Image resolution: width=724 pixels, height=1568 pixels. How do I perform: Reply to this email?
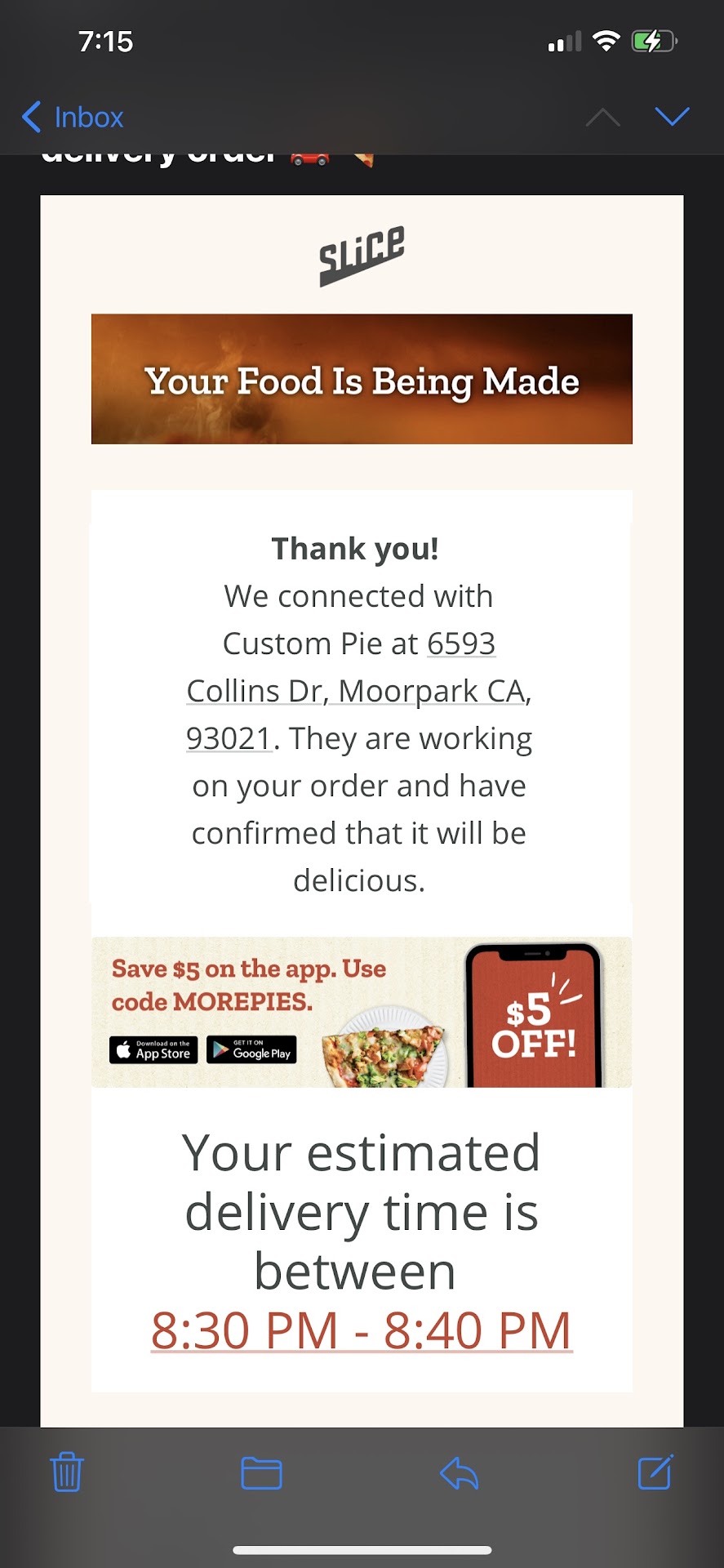(x=459, y=1473)
